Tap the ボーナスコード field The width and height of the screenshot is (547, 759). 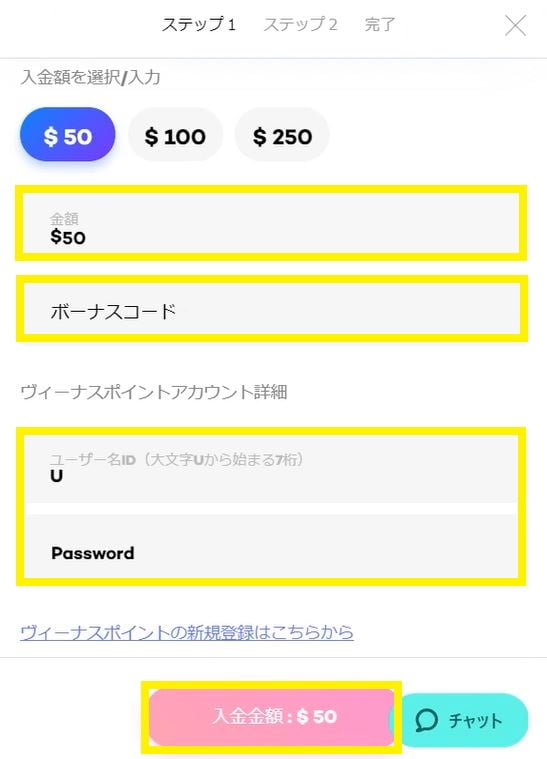271,308
